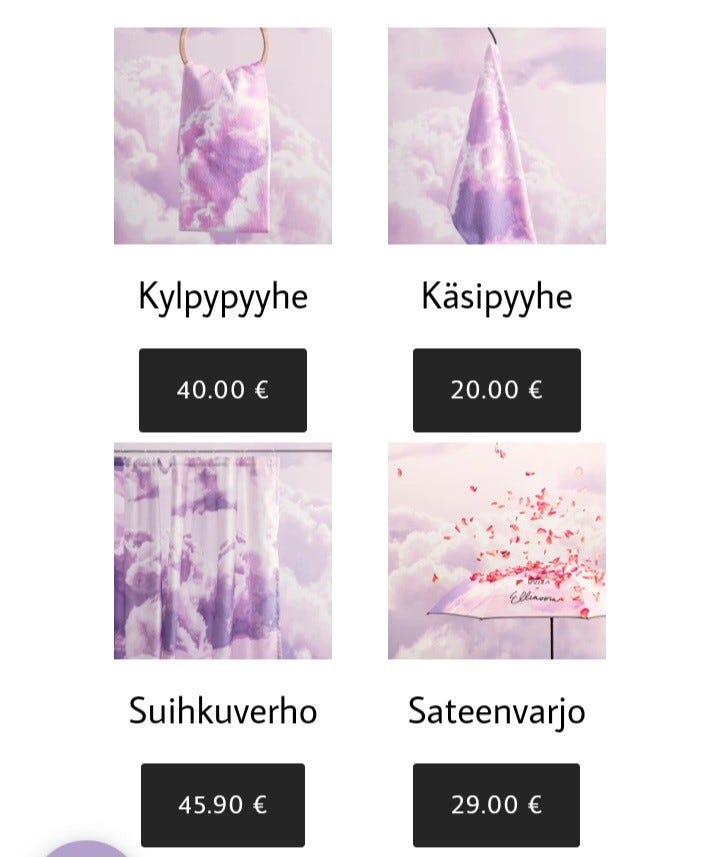This screenshot has width=720, height=857.
Task: Purchase the Käsipyyhe hand towel
Action: (x=495, y=389)
